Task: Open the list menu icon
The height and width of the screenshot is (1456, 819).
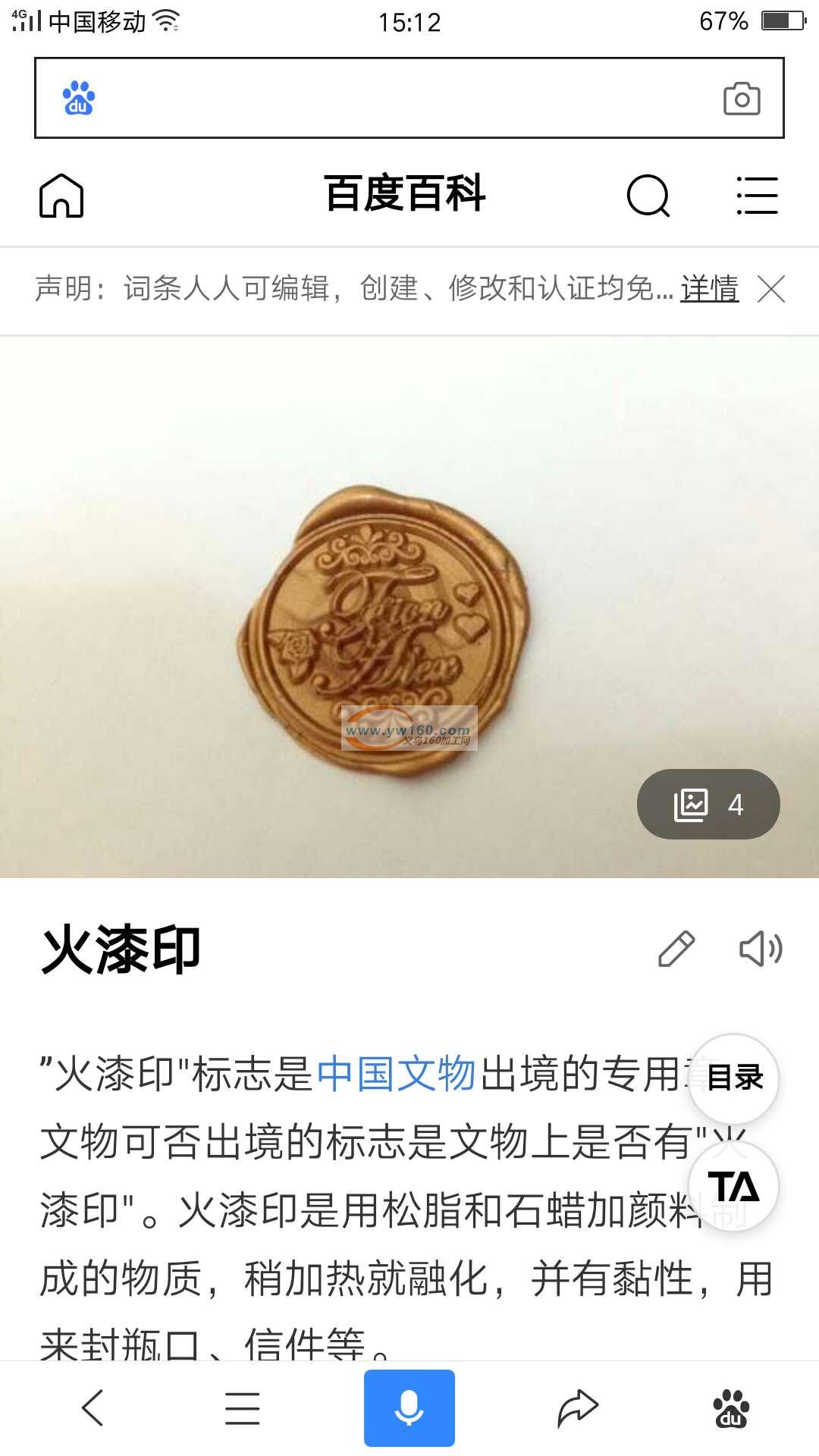Action: (757, 196)
